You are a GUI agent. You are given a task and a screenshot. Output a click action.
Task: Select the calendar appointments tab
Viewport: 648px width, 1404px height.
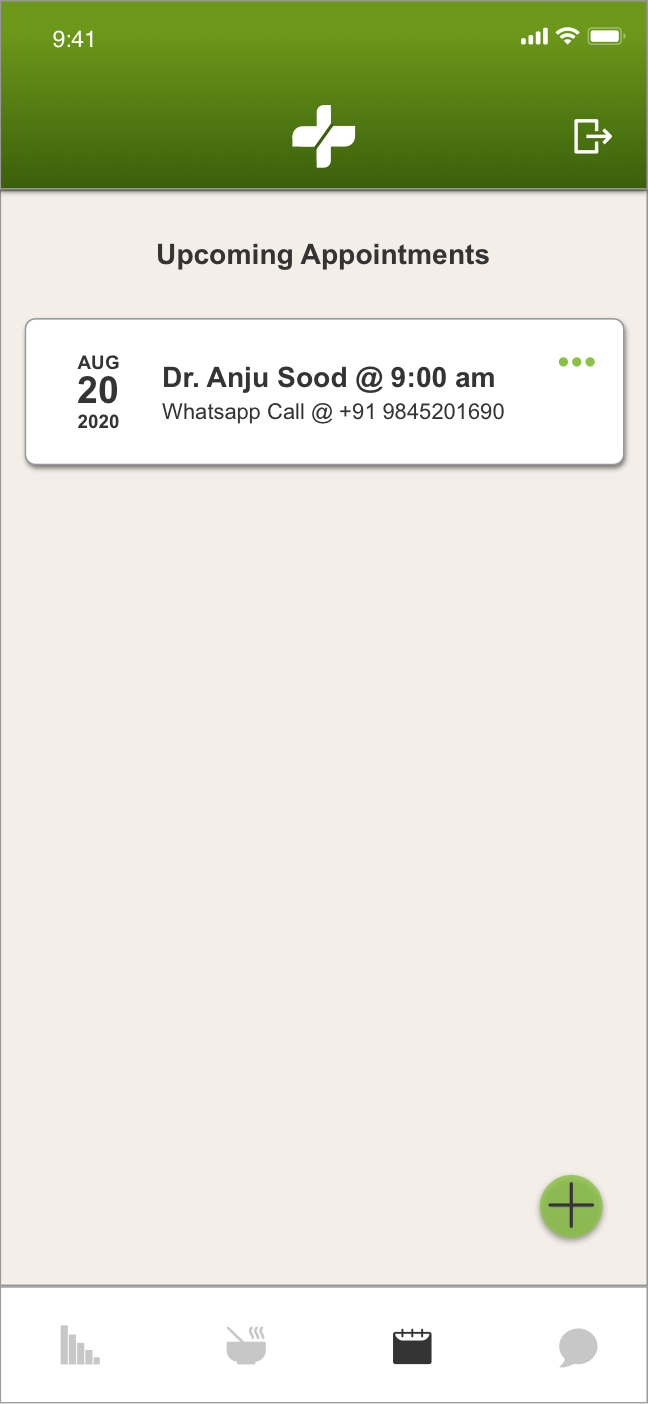click(412, 1346)
